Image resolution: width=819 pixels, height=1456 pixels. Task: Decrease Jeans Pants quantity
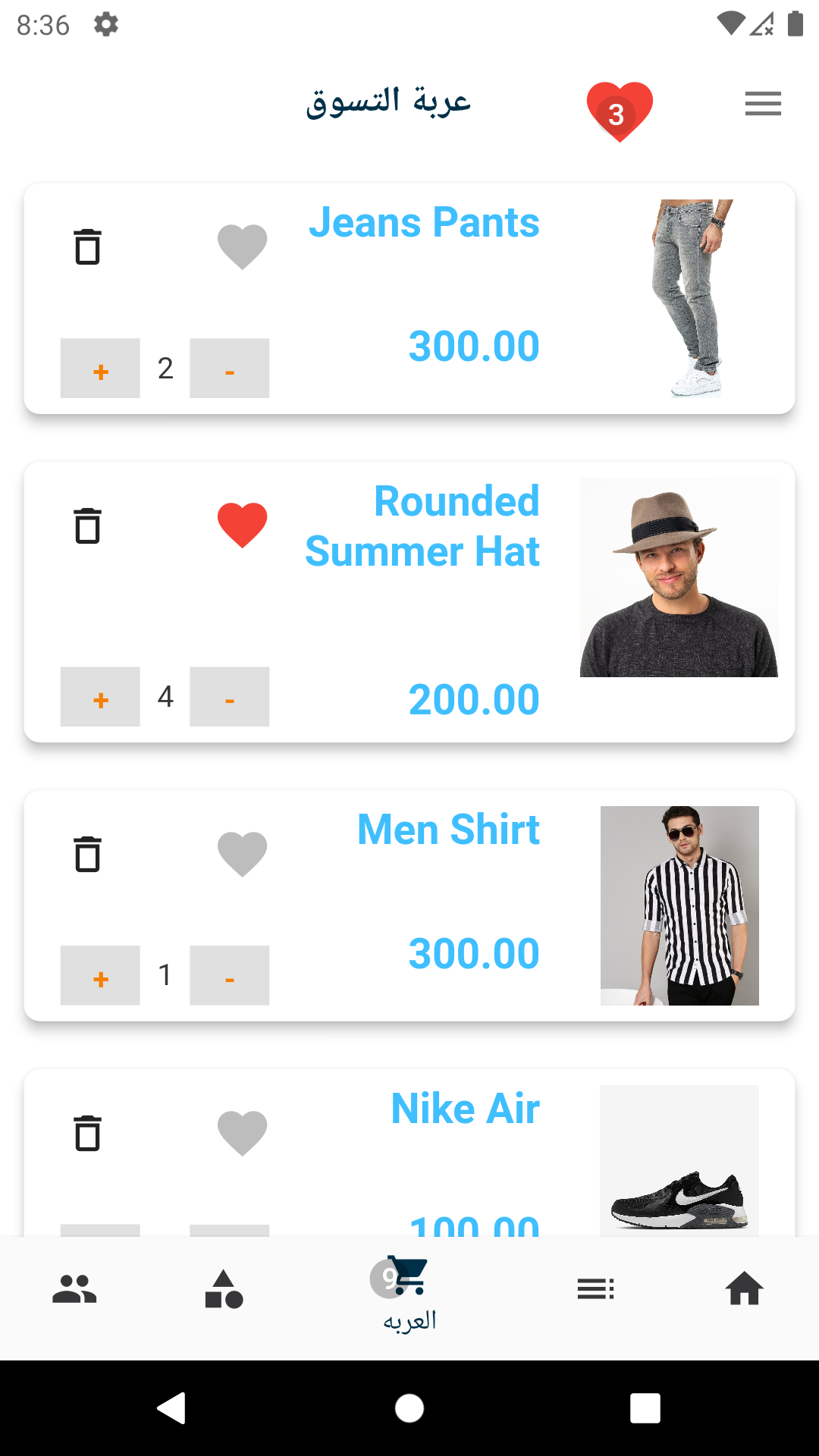click(230, 369)
